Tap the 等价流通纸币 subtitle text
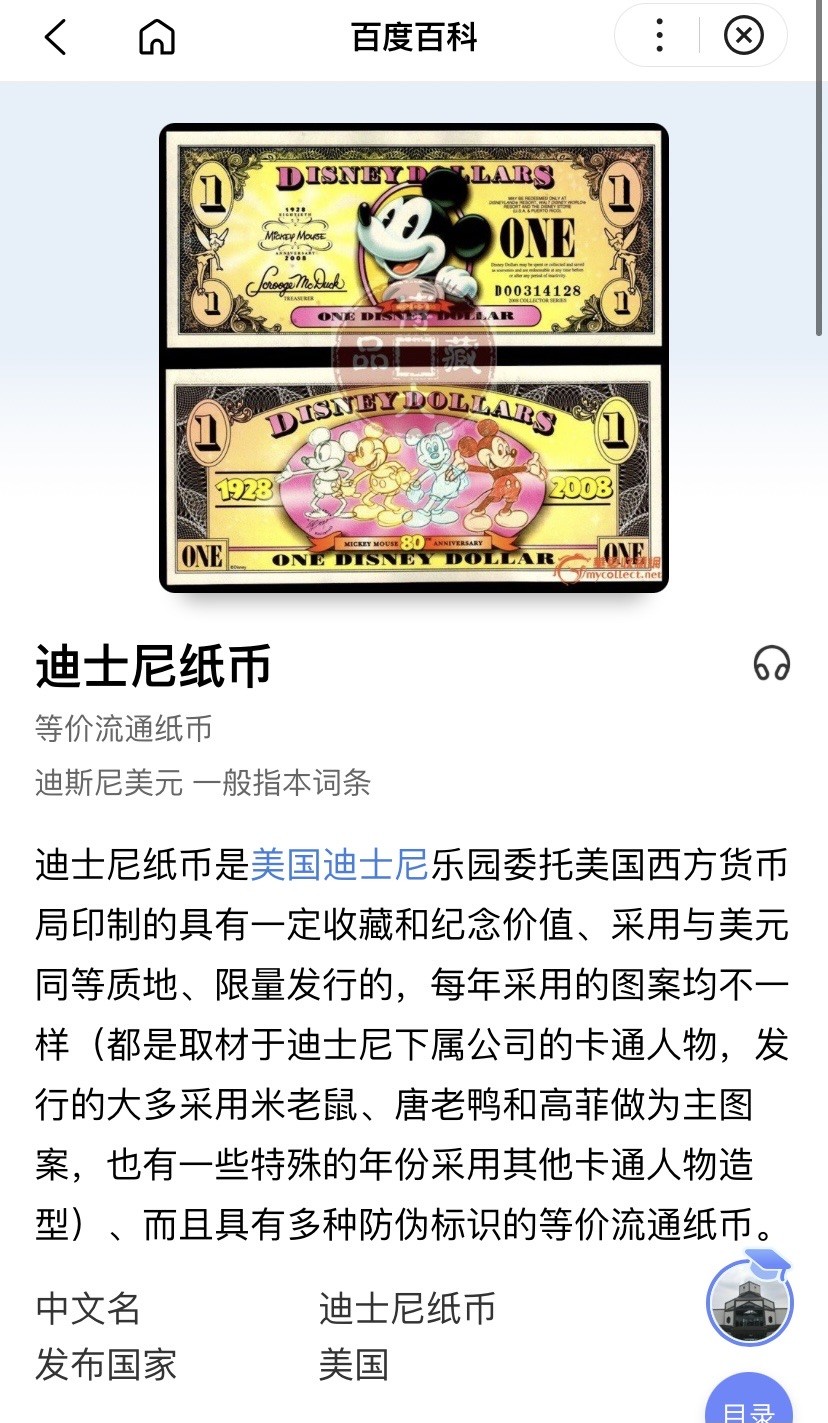 122,728
